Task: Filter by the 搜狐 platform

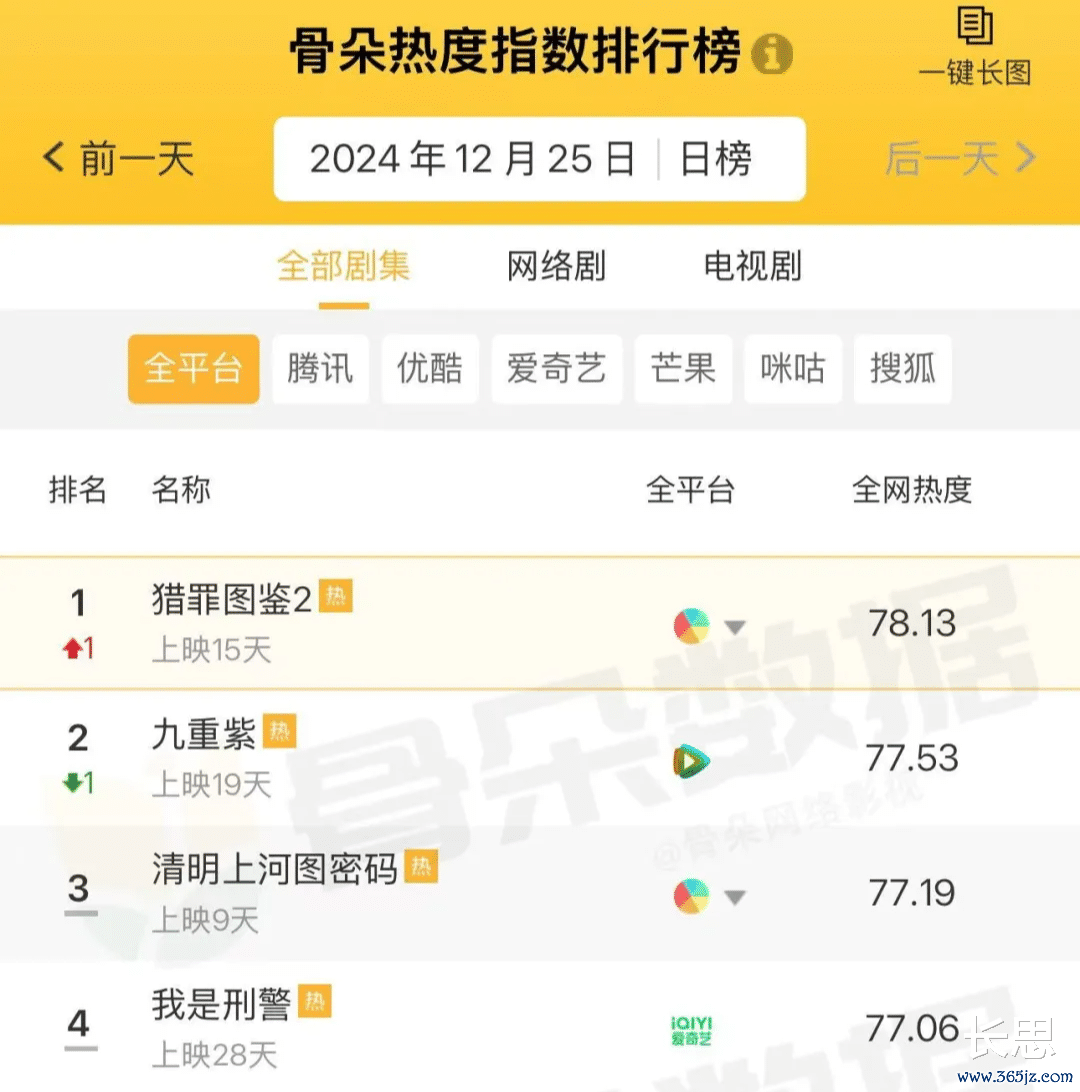Action: pyautogui.click(x=902, y=369)
